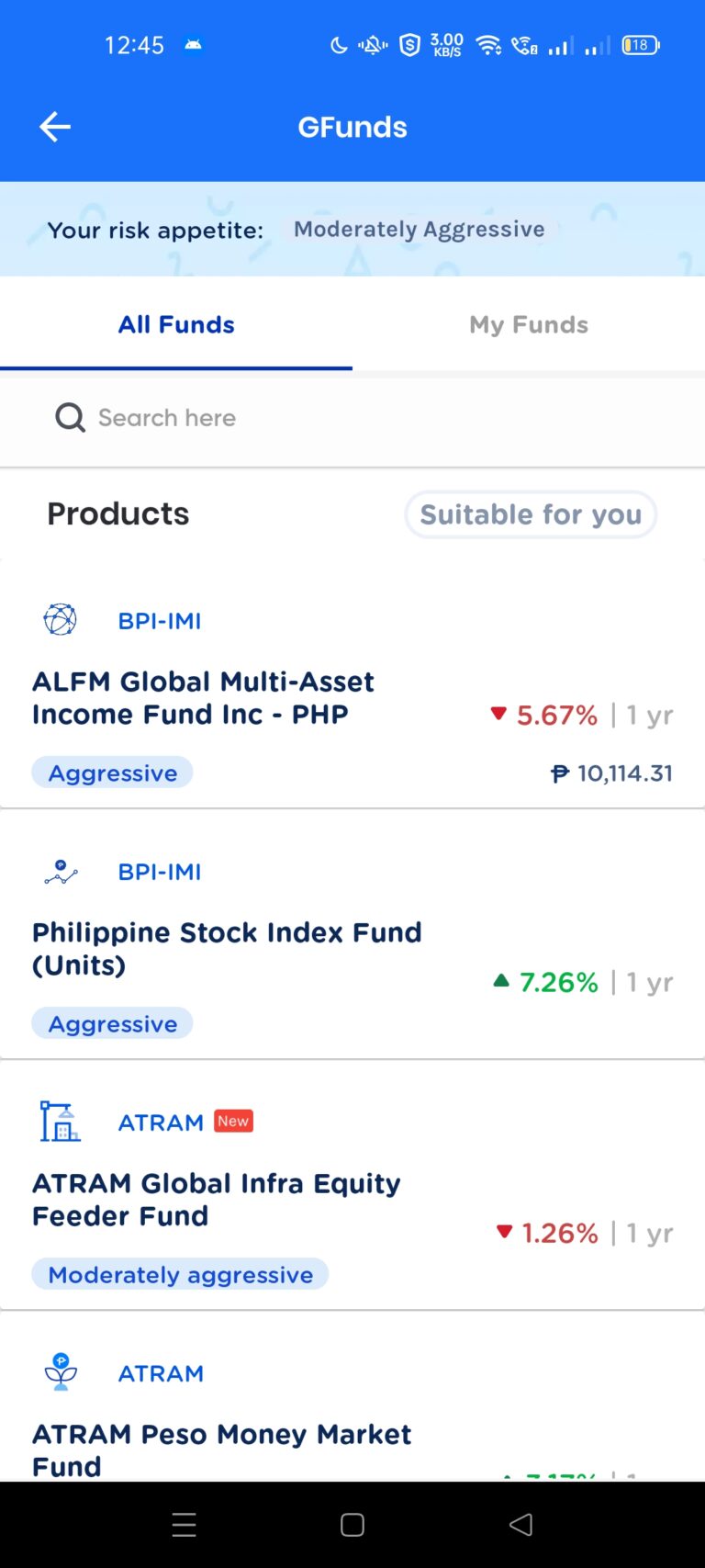Screen dimensions: 705x1568
Task: Tap the search magnifier icon
Action: click(x=70, y=417)
